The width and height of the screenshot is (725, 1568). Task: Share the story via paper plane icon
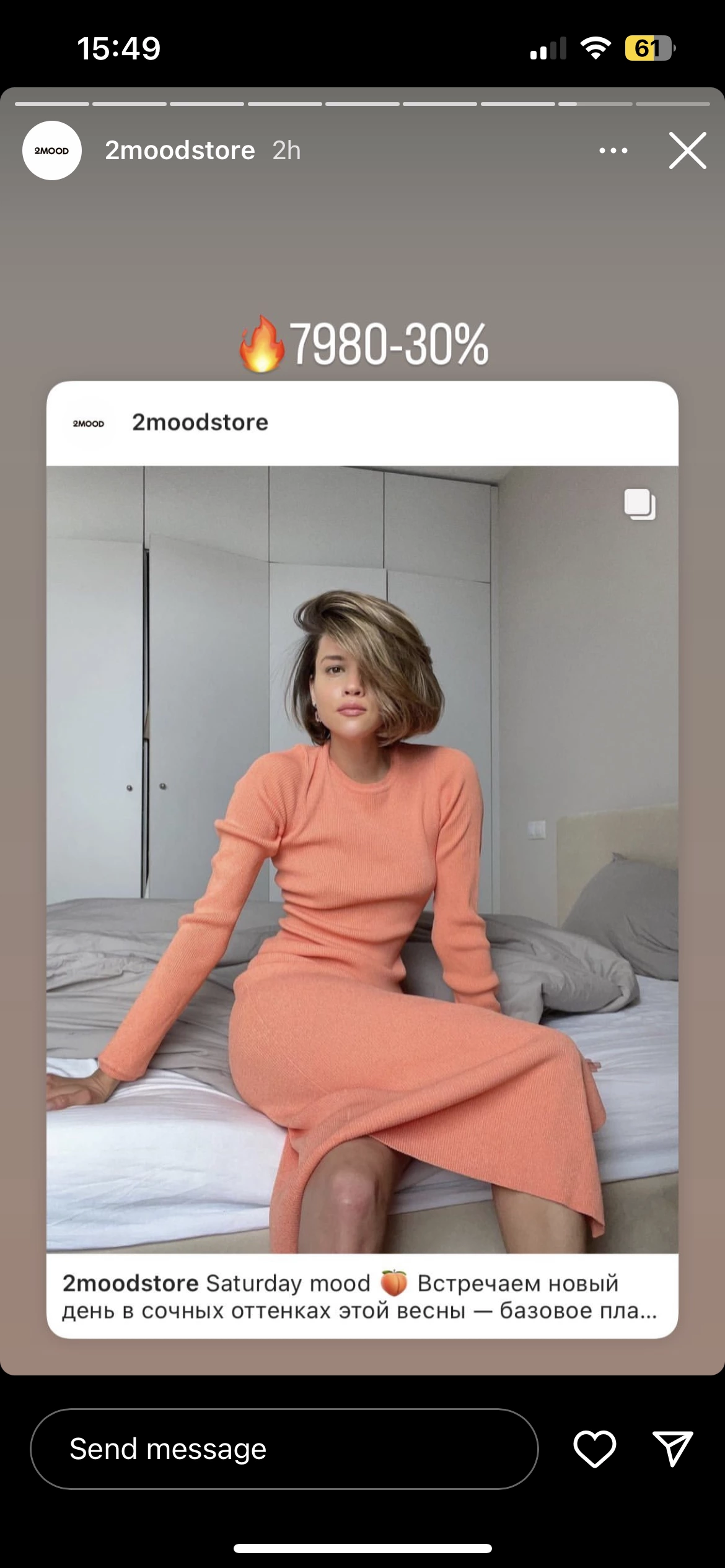(x=672, y=1448)
